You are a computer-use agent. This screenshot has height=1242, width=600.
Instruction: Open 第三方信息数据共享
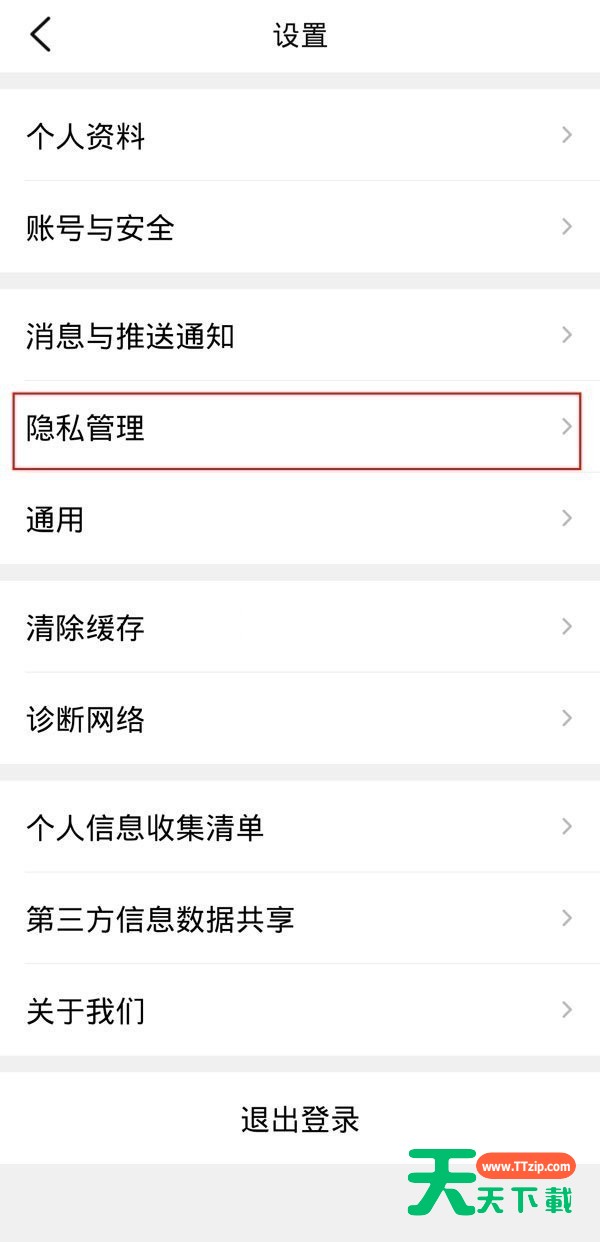[300, 918]
